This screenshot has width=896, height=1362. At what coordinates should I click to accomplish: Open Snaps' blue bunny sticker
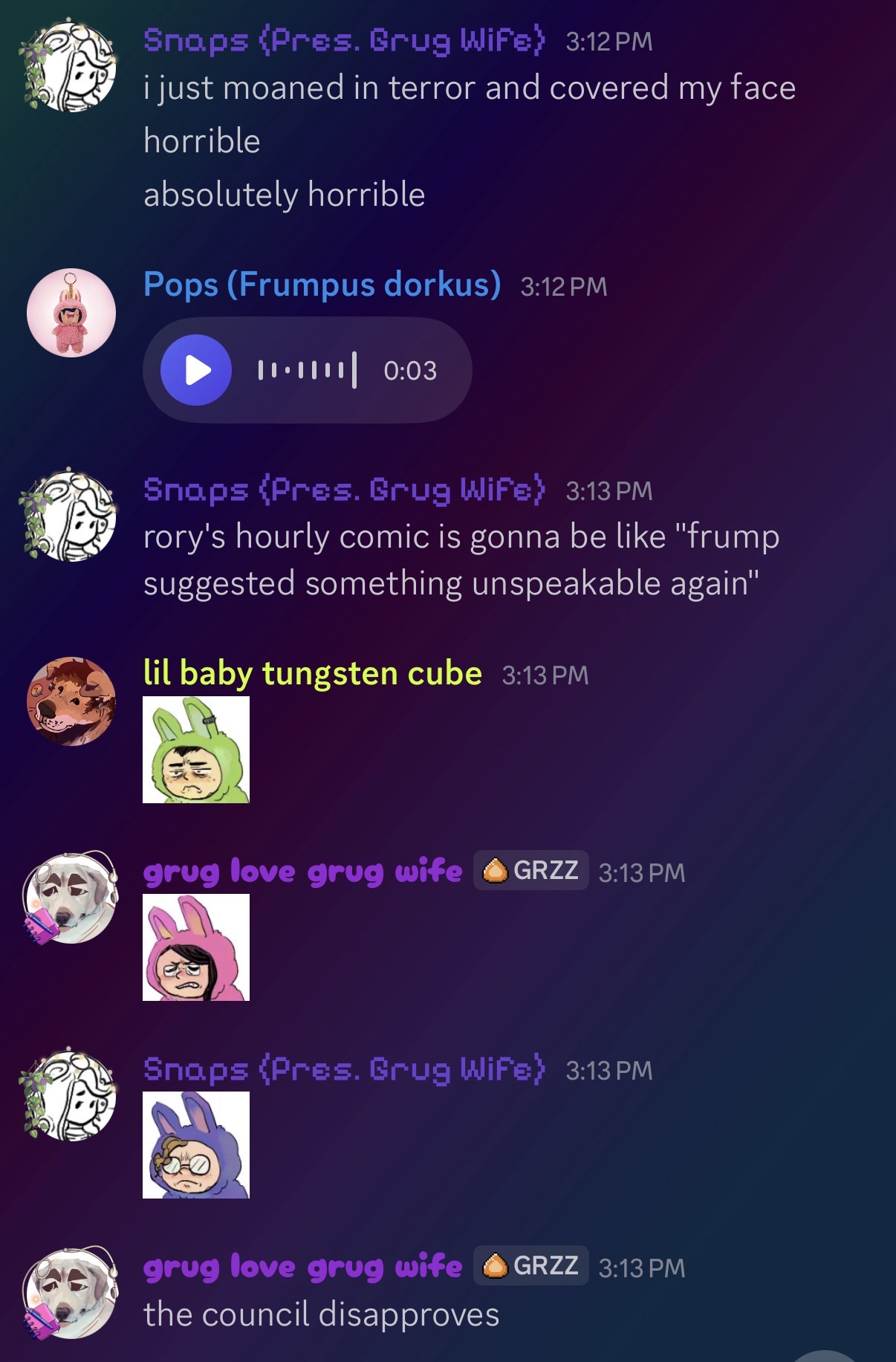pos(196,1145)
